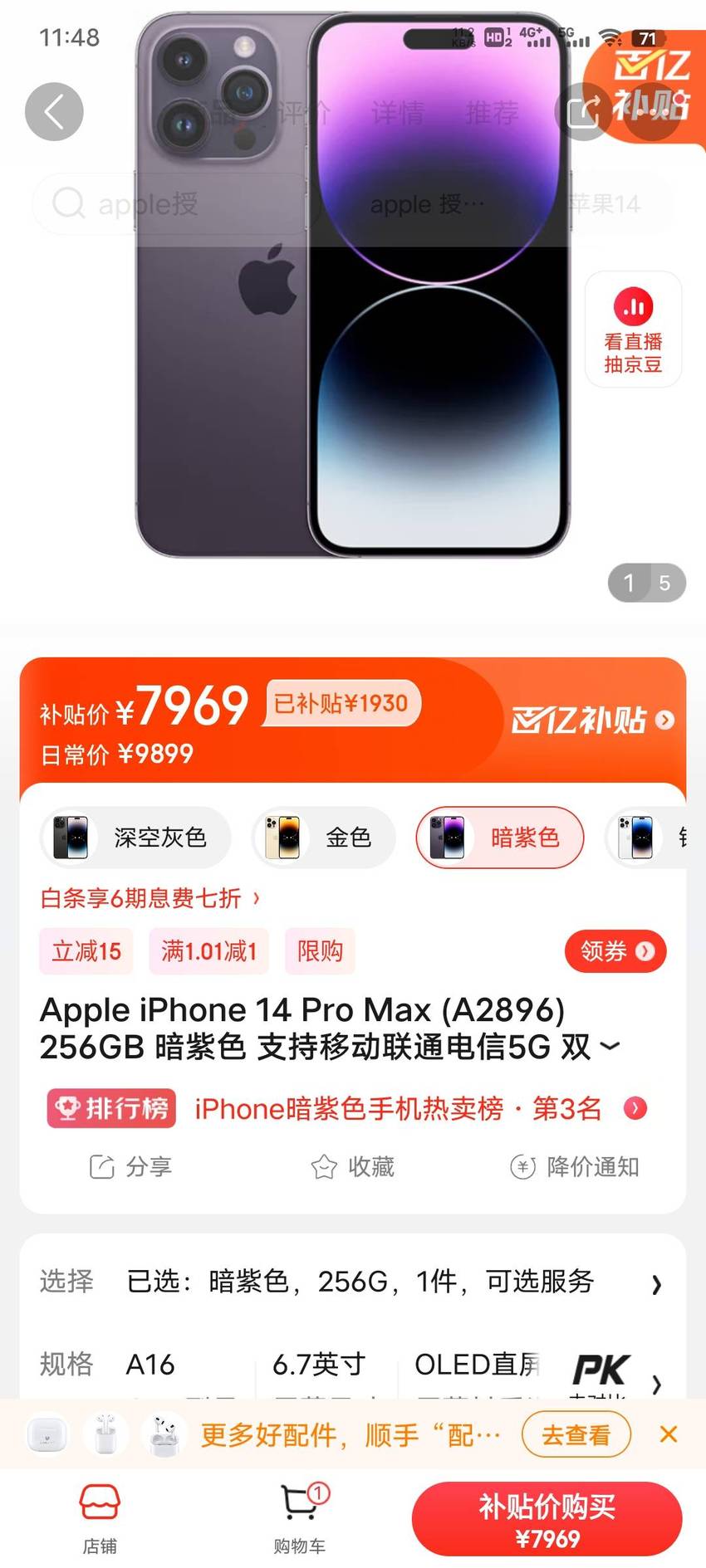Select the 暗紫色 color option
Image resolution: width=706 pixels, height=1568 pixels.
[500, 837]
